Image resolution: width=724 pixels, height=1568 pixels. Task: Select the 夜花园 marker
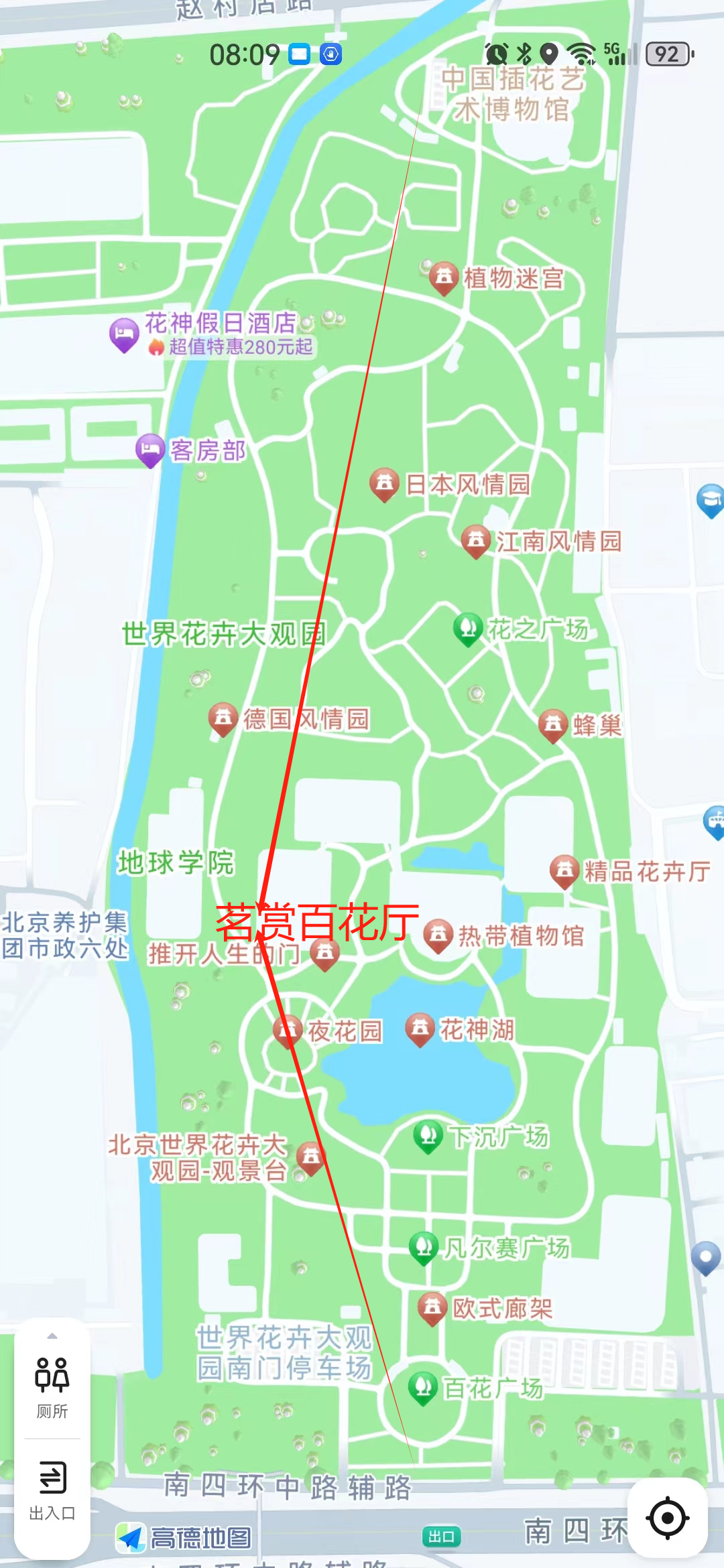coord(288,1031)
